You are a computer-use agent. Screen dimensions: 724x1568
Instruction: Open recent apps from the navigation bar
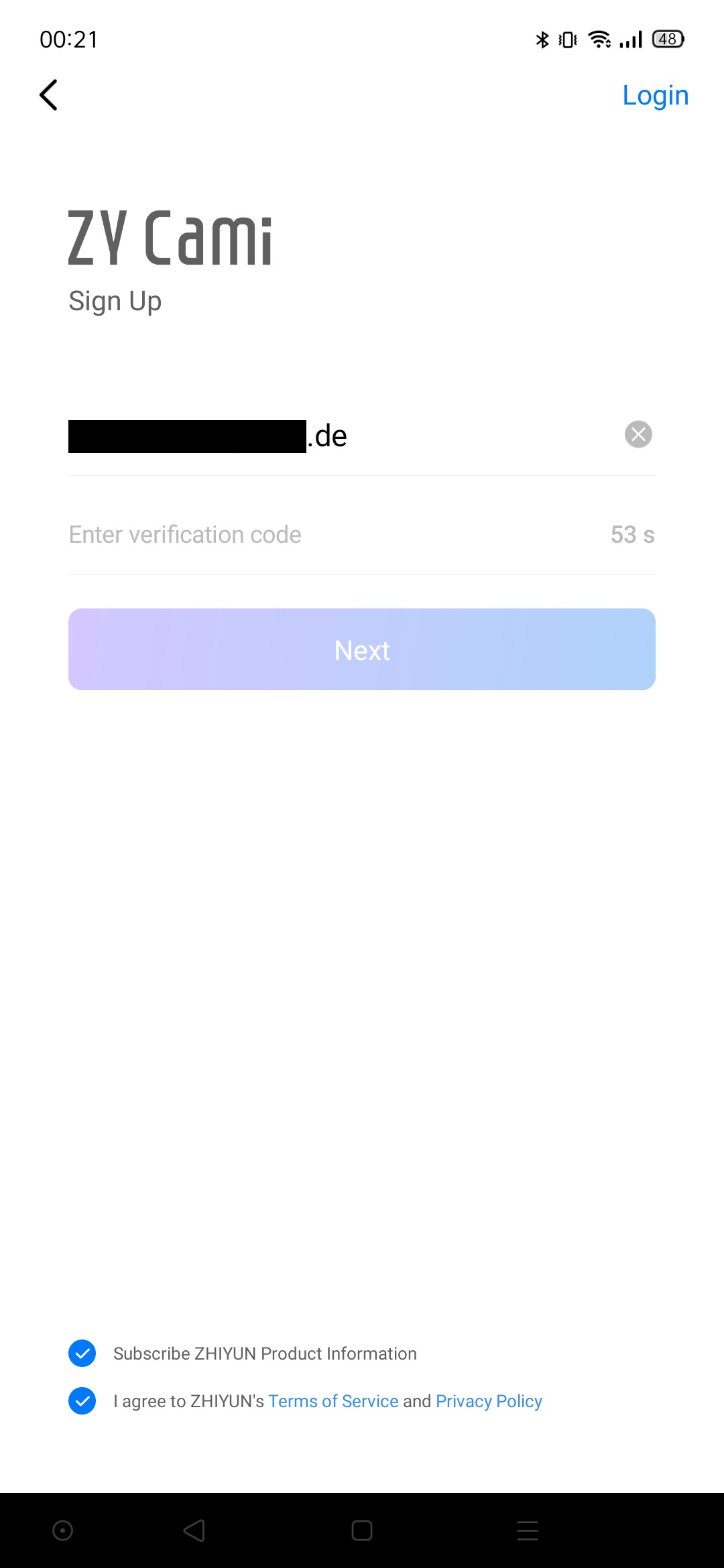[x=528, y=1530]
